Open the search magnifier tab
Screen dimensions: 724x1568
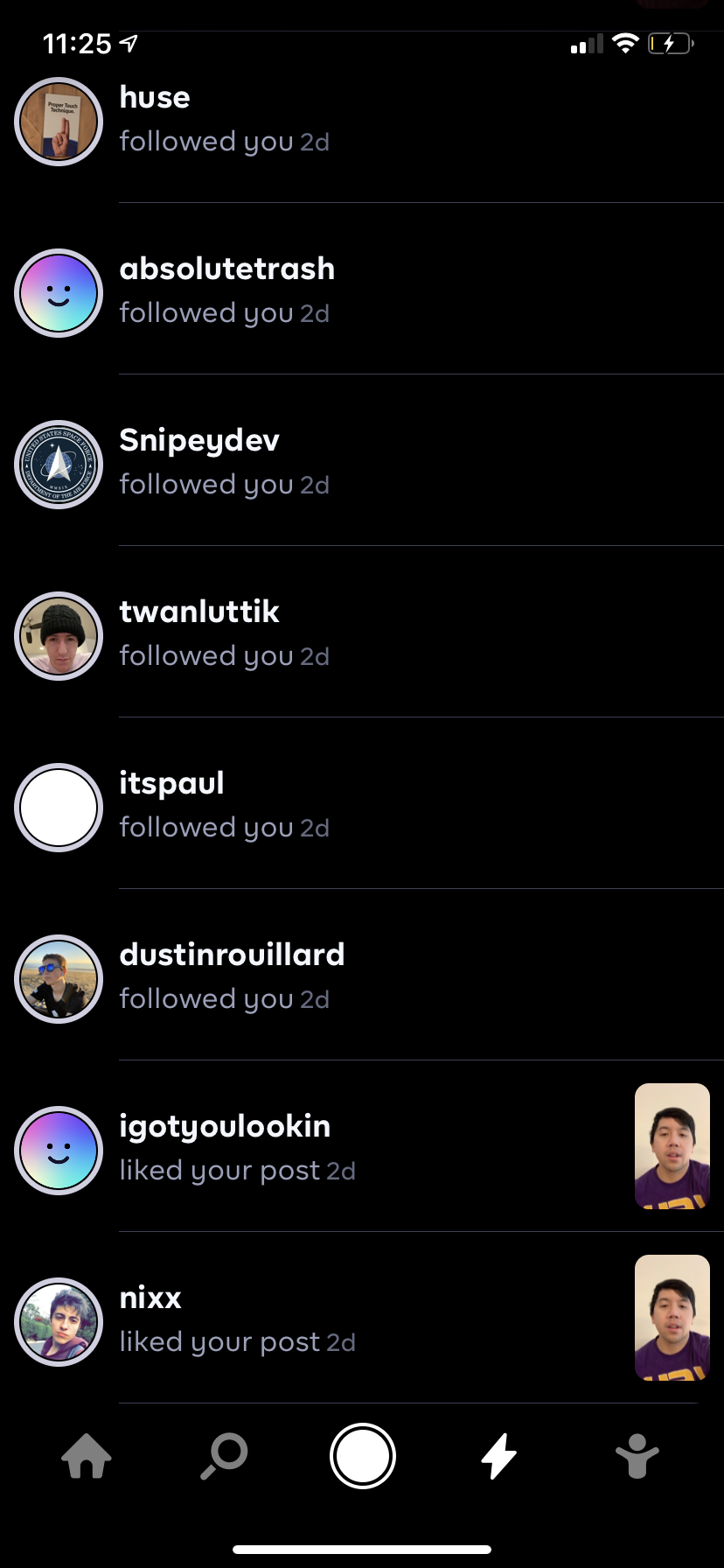(x=224, y=1457)
